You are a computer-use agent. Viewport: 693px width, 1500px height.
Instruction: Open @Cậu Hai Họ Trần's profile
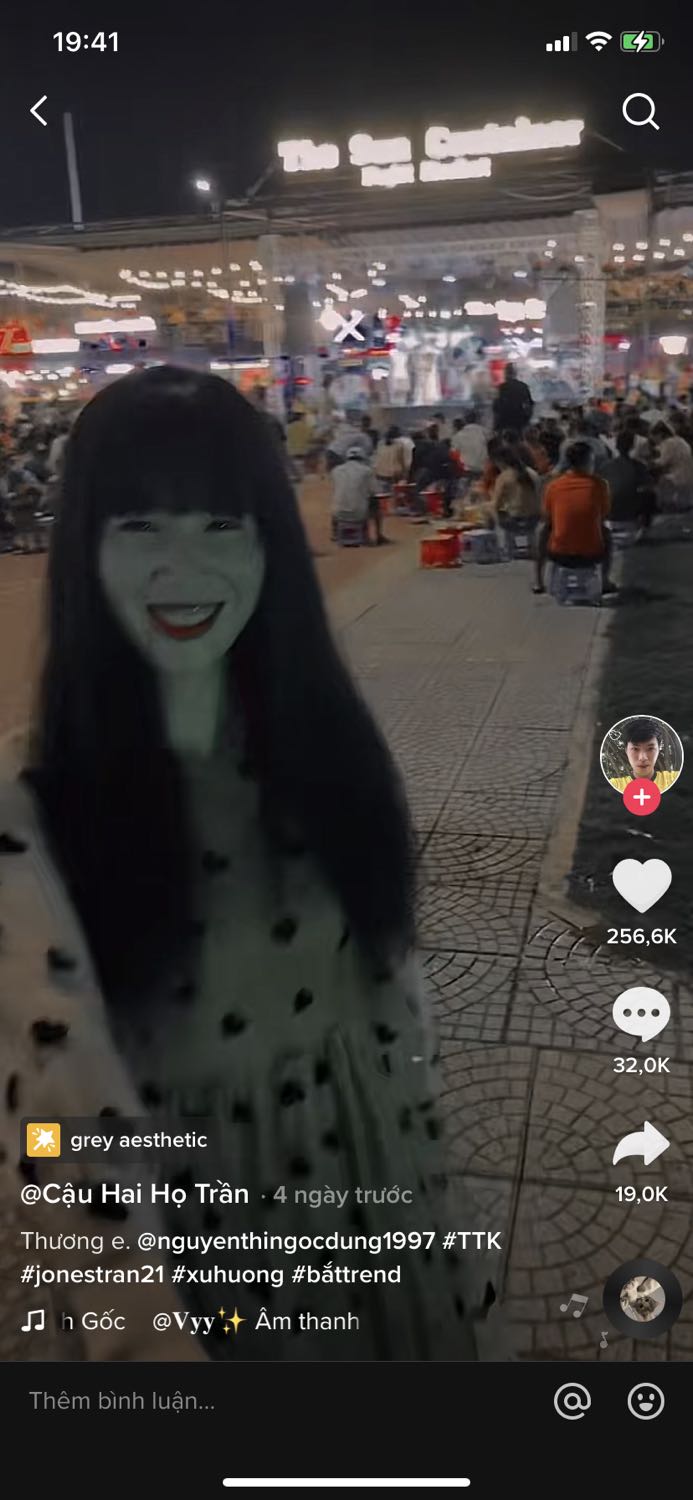pyautogui.click(x=135, y=1194)
